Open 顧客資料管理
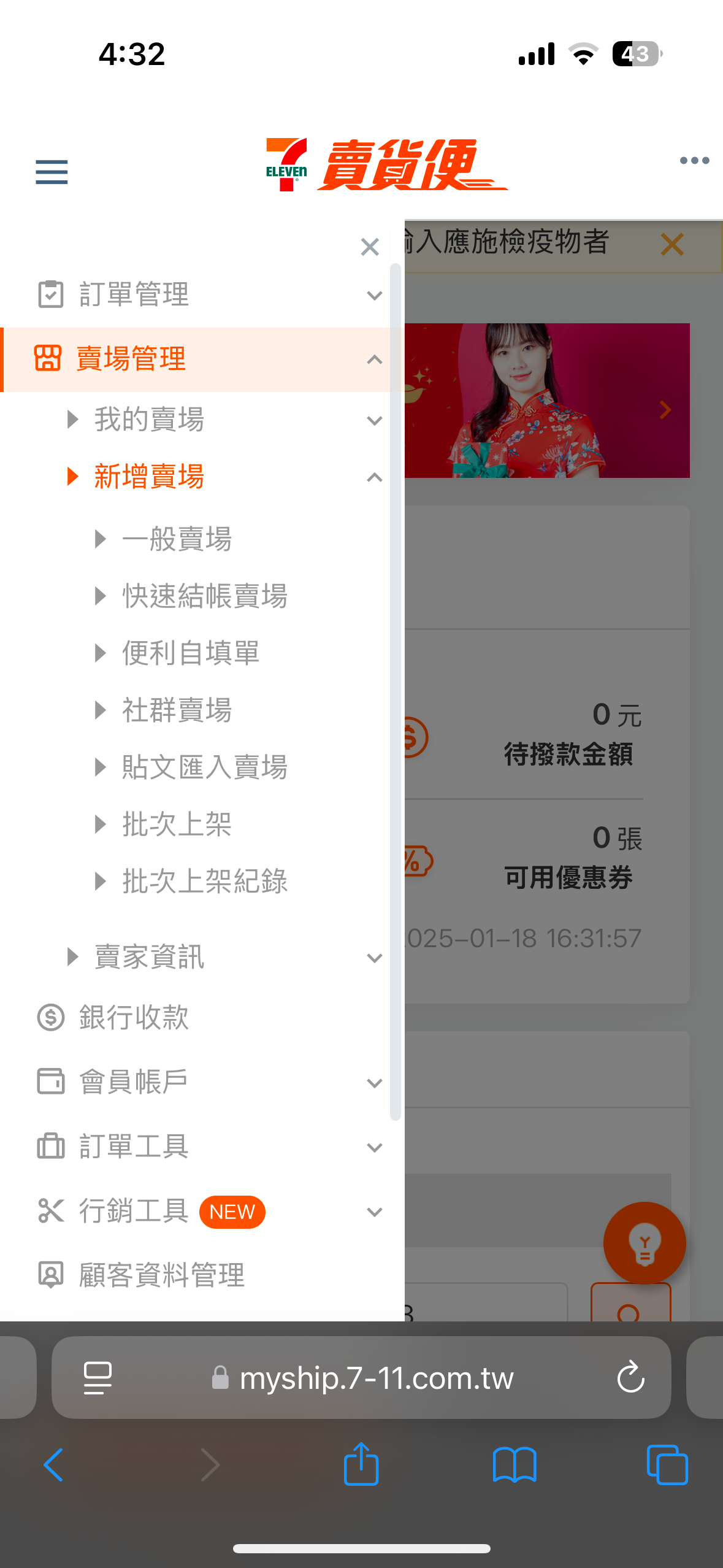723x1568 pixels. coord(162,1275)
